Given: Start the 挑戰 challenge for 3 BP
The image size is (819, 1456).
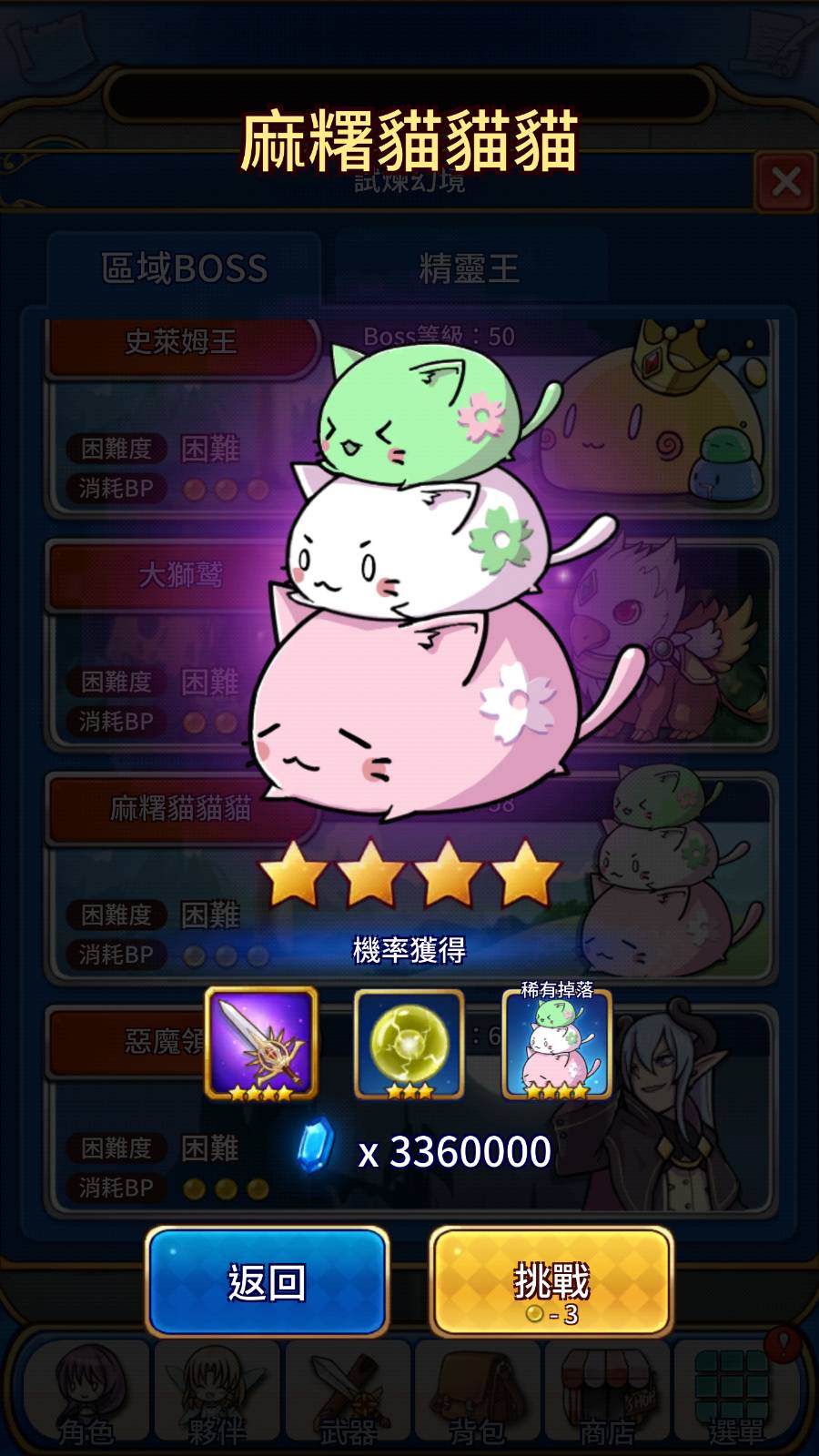Looking at the screenshot, I should [551, 1281].
